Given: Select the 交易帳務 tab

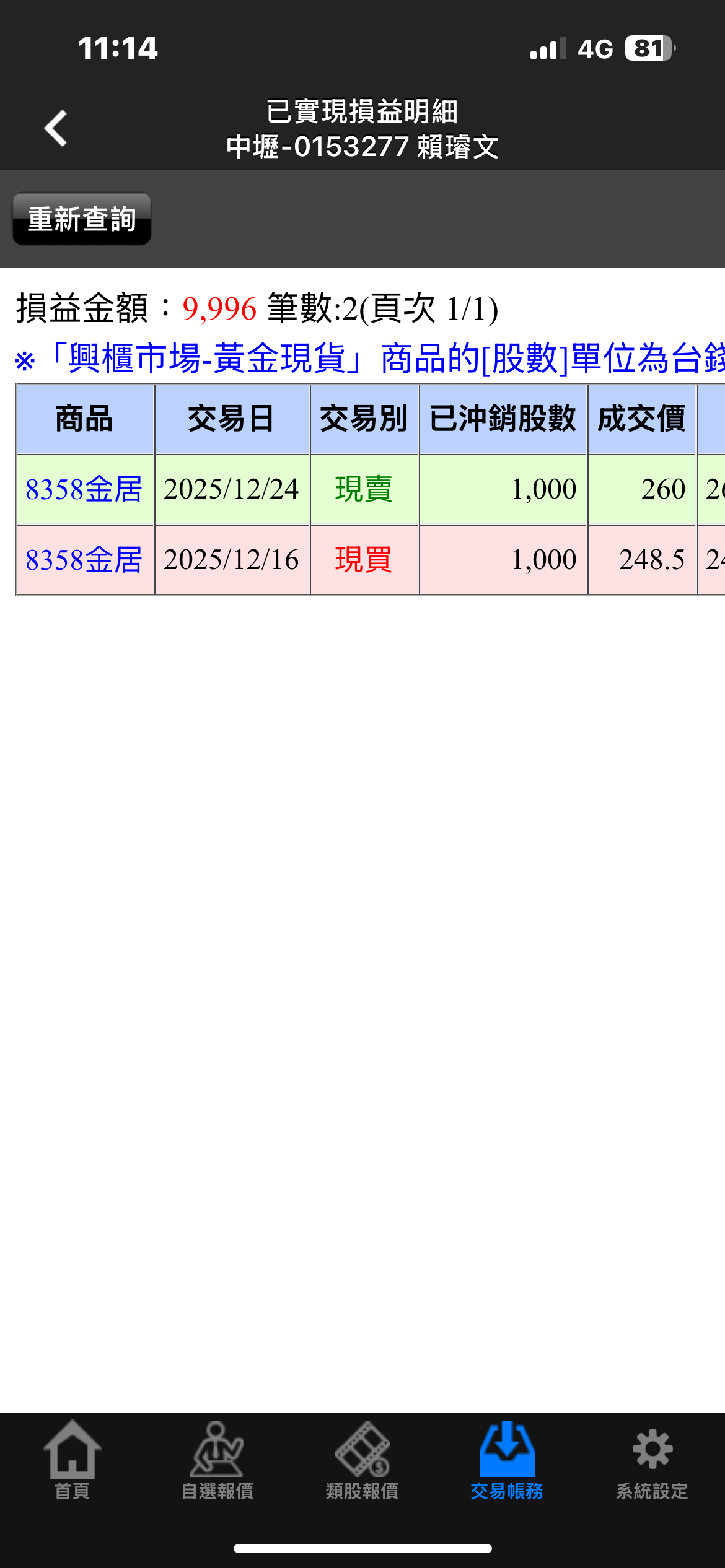Looking at the screenshot, I should pyautogui.click(x=507, y=1460).
